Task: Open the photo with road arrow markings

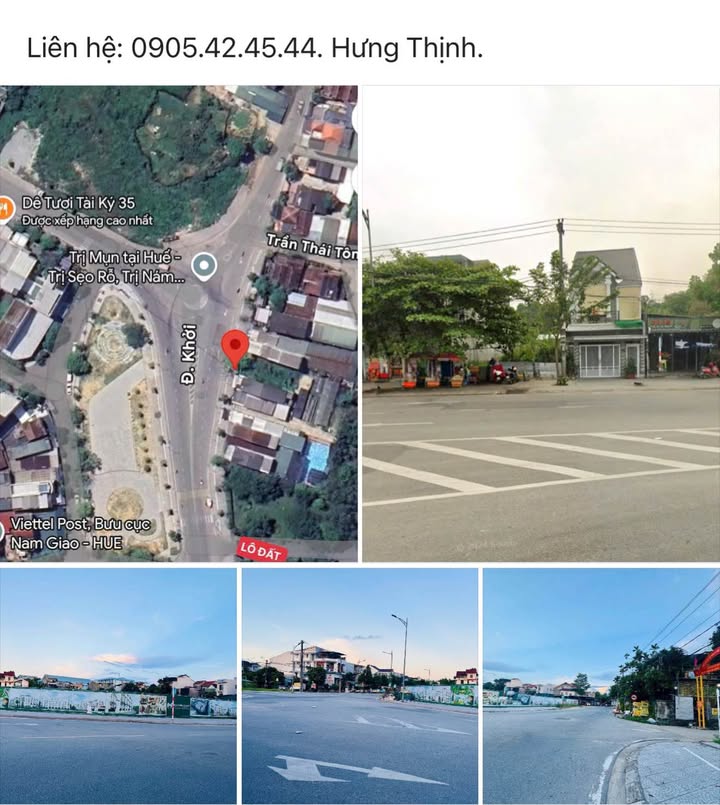Action: point(360,686)
